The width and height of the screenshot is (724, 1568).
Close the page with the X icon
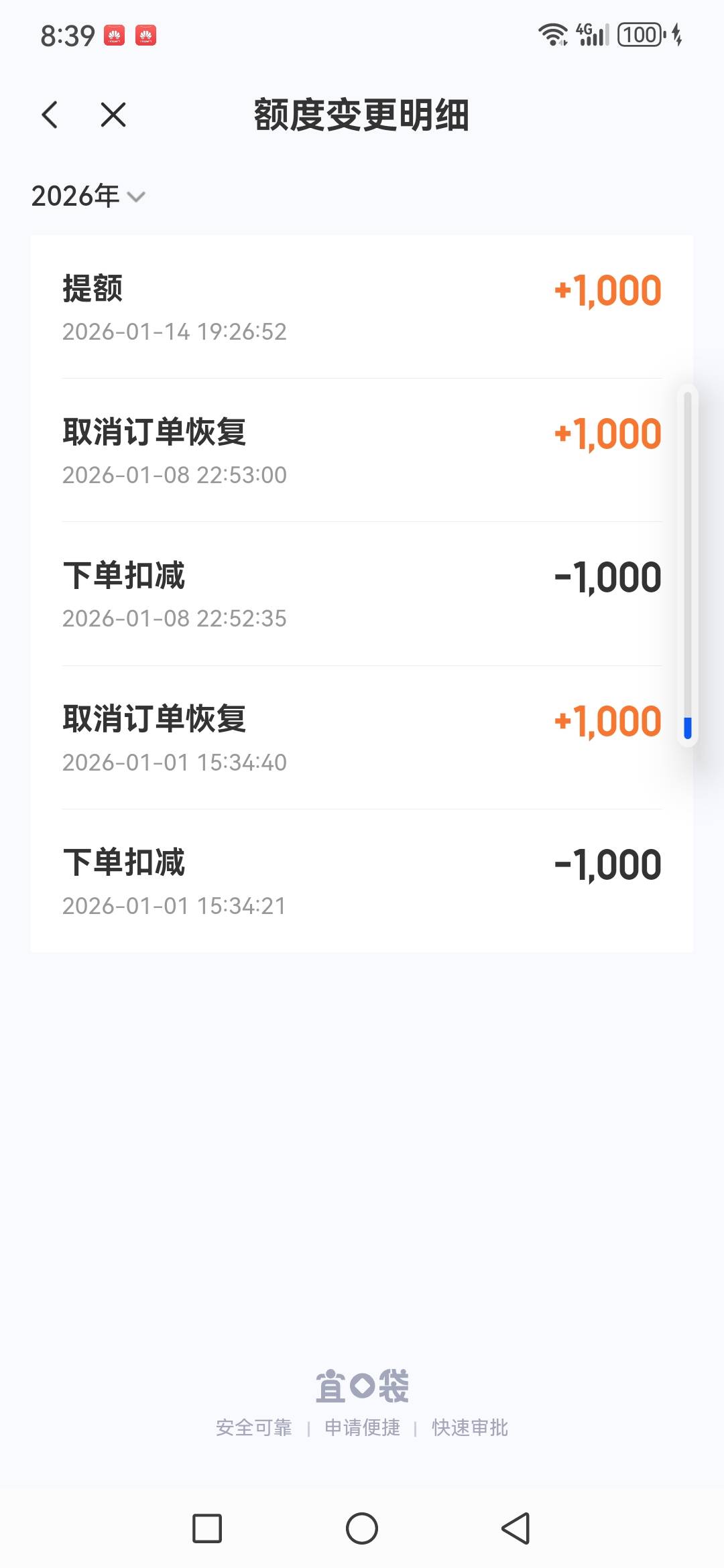click(x=113, y=115)
